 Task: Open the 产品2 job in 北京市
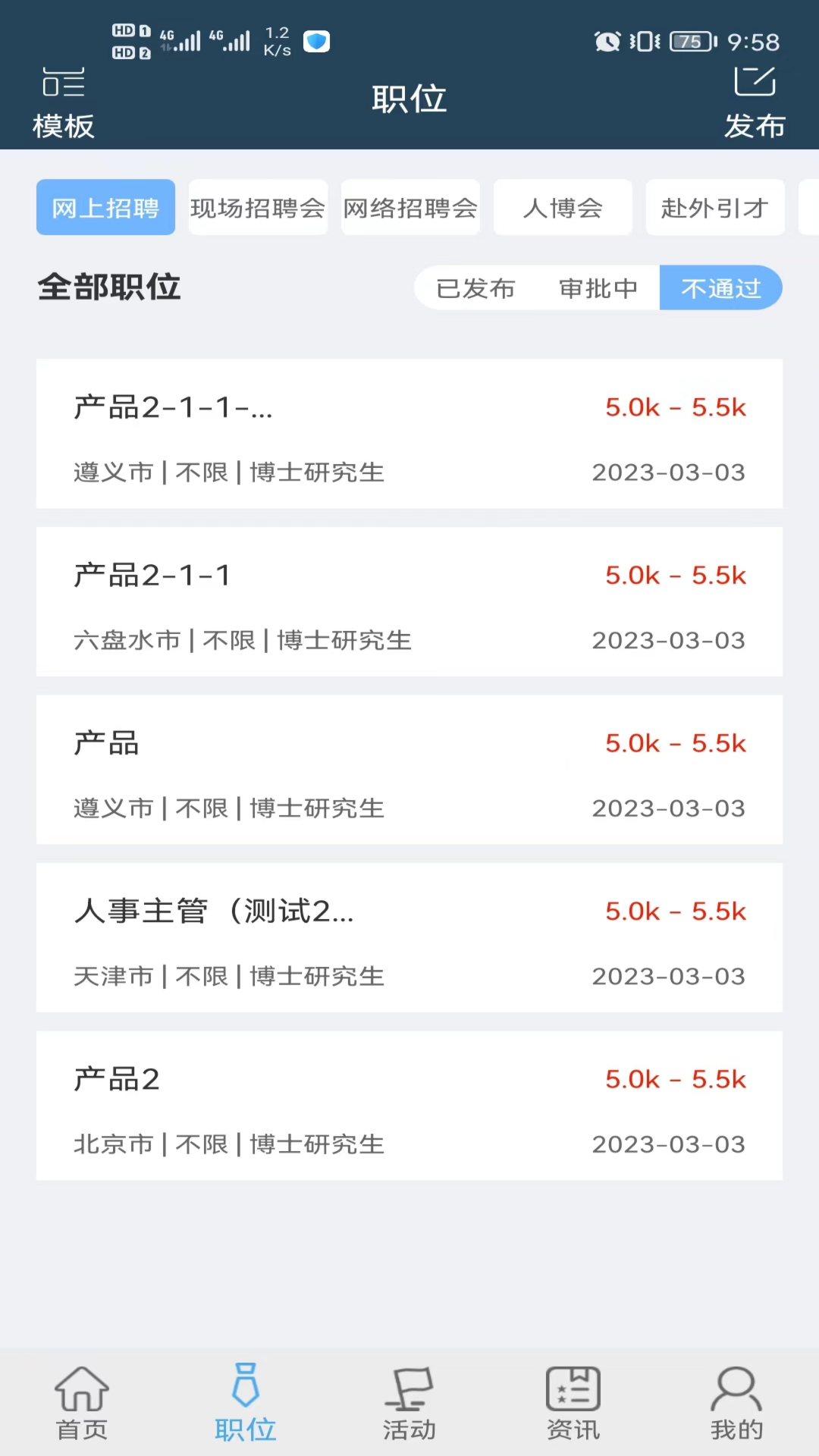(x=409, y=1106)
